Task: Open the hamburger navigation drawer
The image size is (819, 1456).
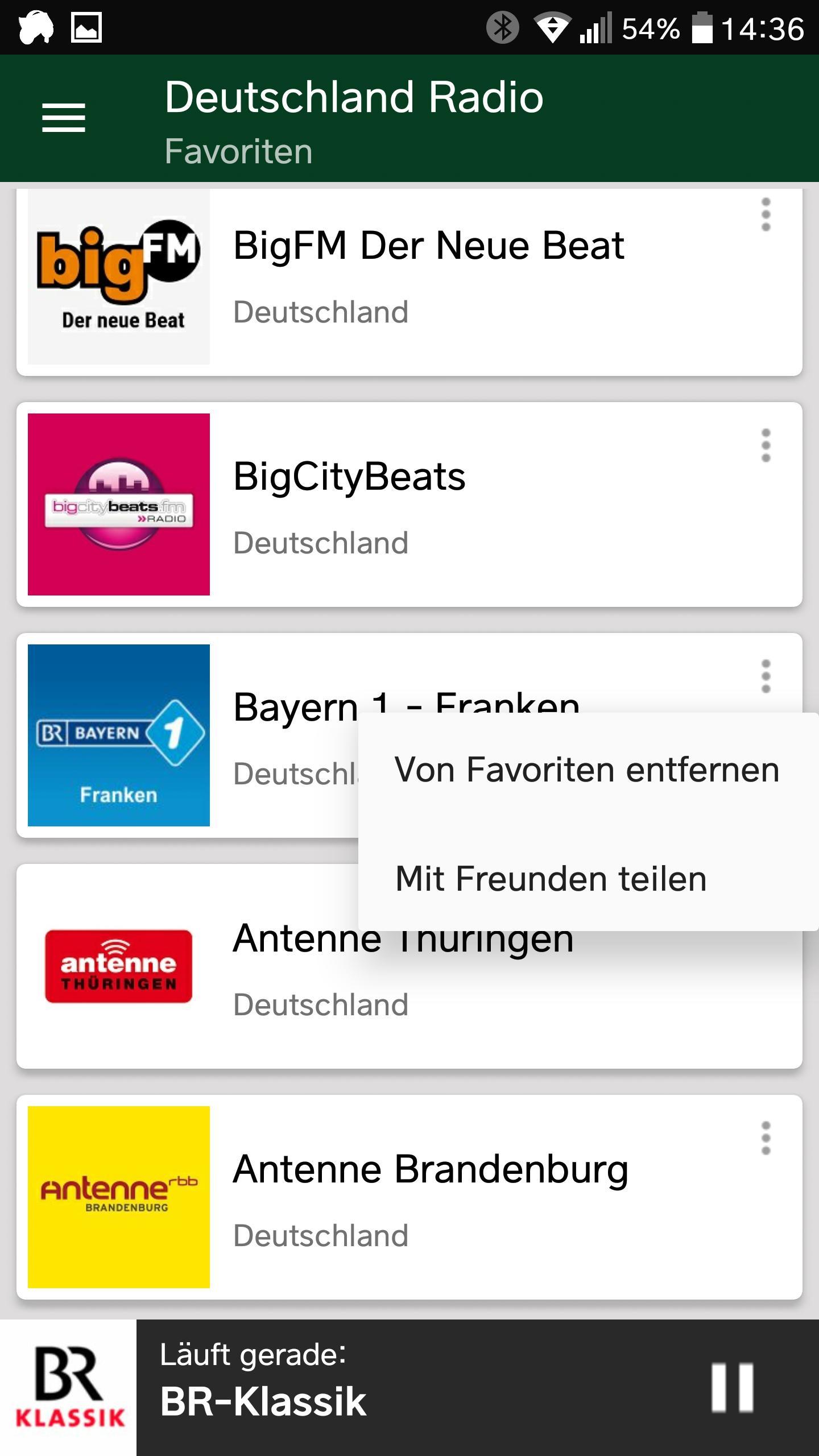Action: point(64,118)
